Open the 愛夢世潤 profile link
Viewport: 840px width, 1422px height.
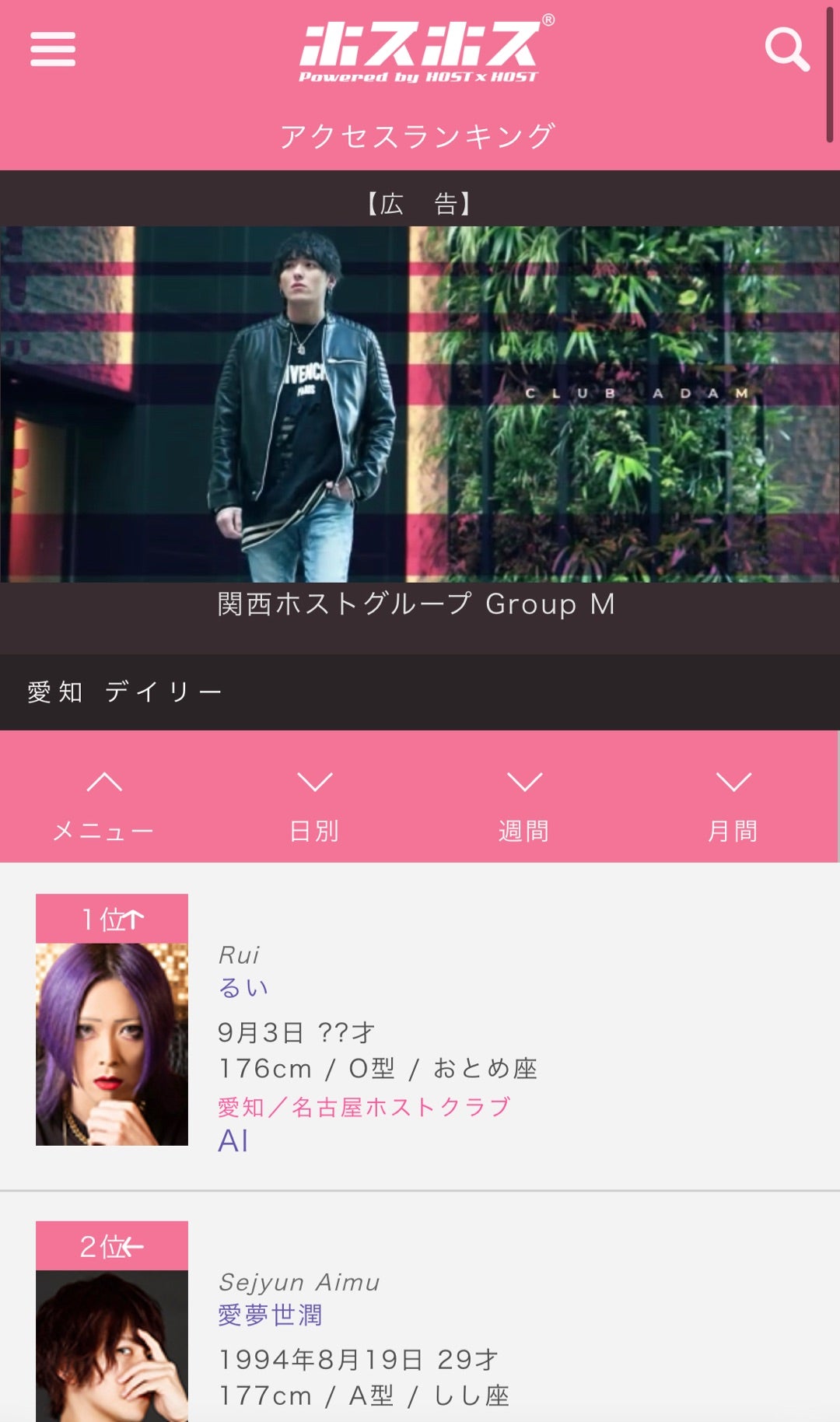[x=270, y=1315]
